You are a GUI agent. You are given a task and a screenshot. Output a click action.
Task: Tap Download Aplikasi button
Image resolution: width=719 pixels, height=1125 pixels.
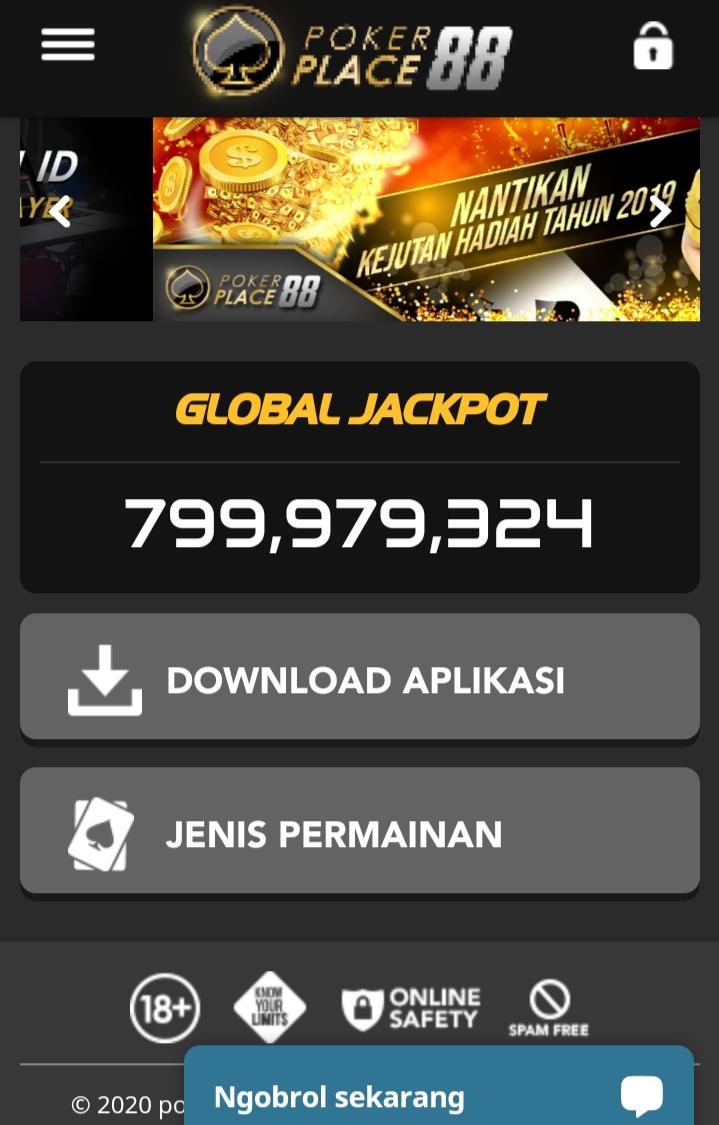click(x=360, y=678)
